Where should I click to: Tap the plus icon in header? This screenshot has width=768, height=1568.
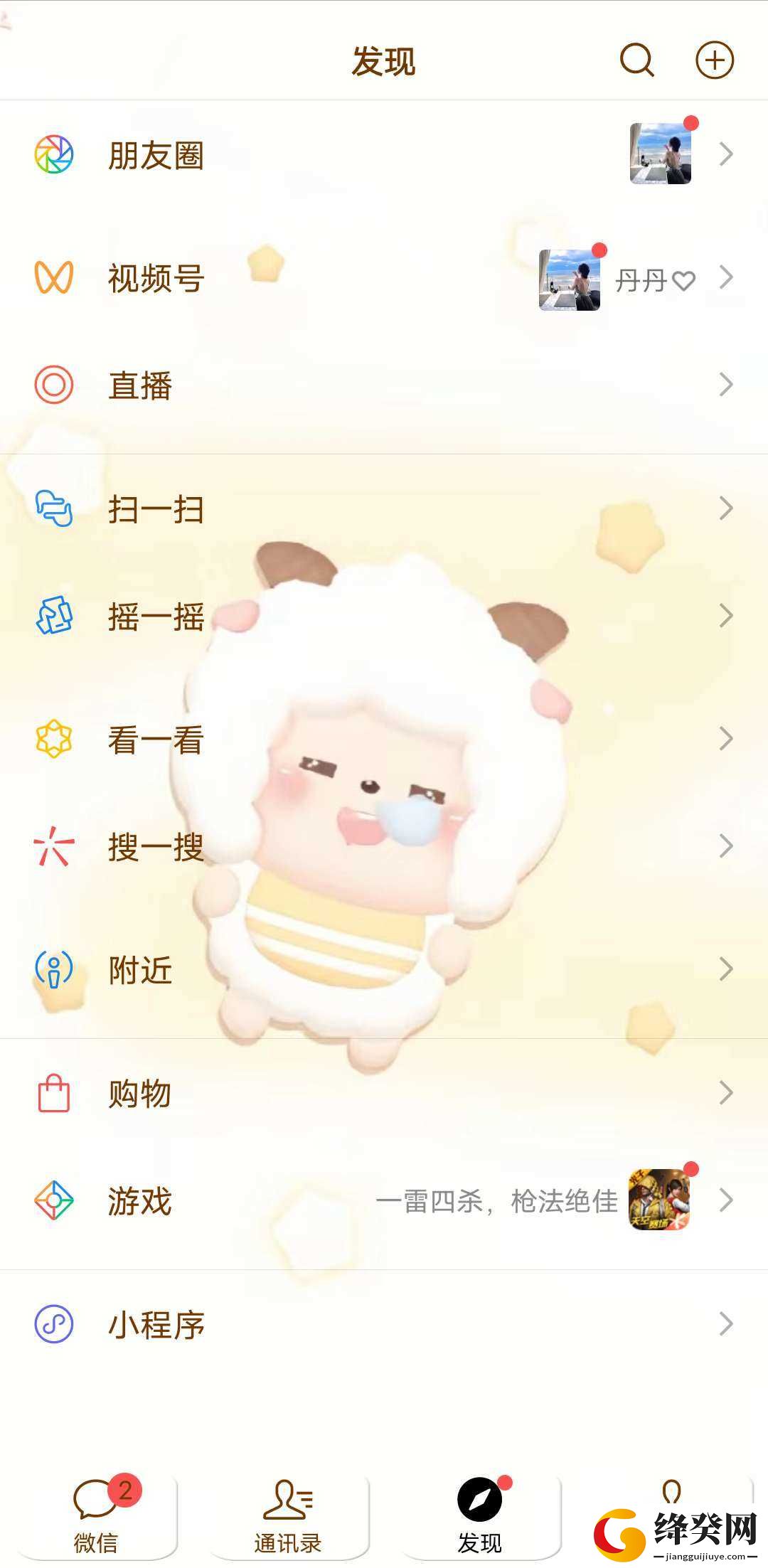pyautogui.click(x=714, y=60)
